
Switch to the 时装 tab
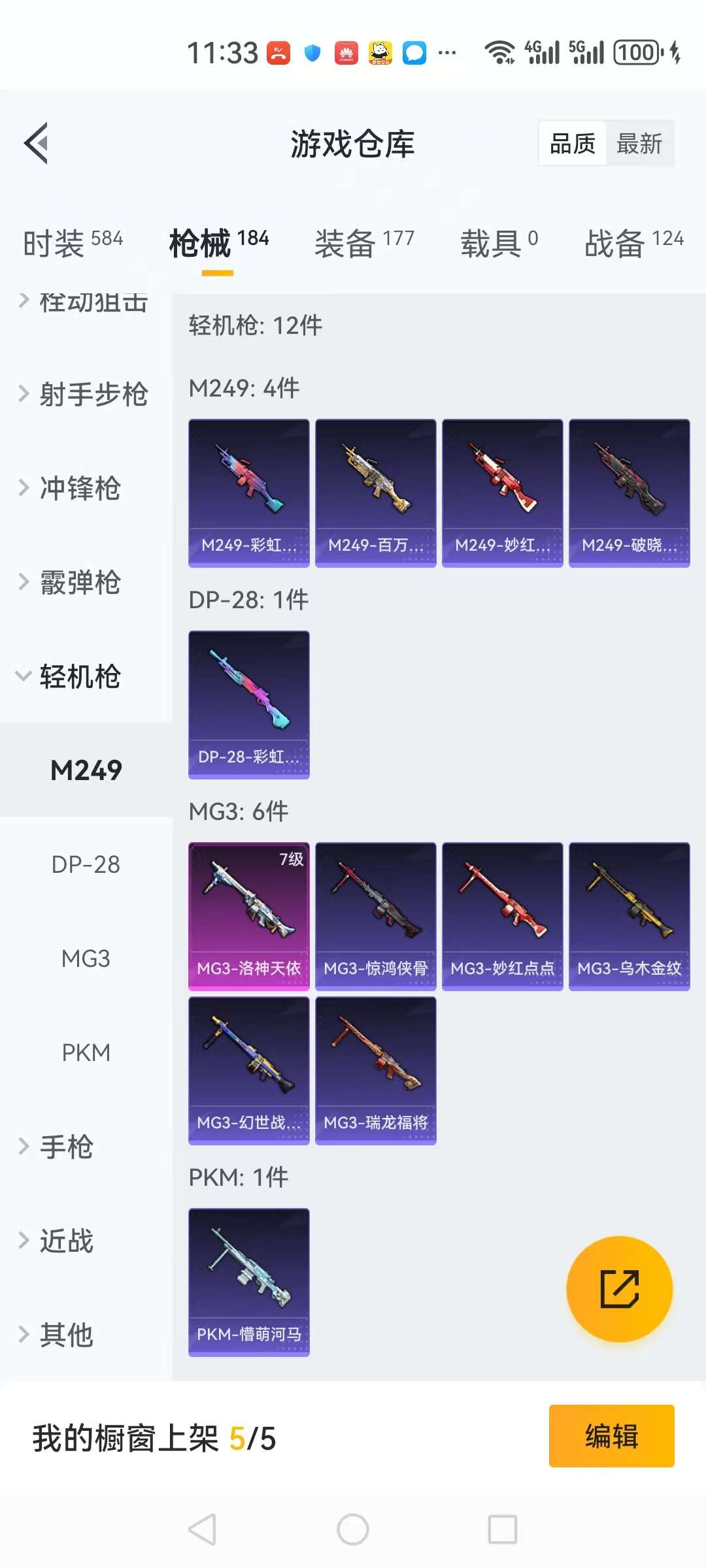pos(73,243)
